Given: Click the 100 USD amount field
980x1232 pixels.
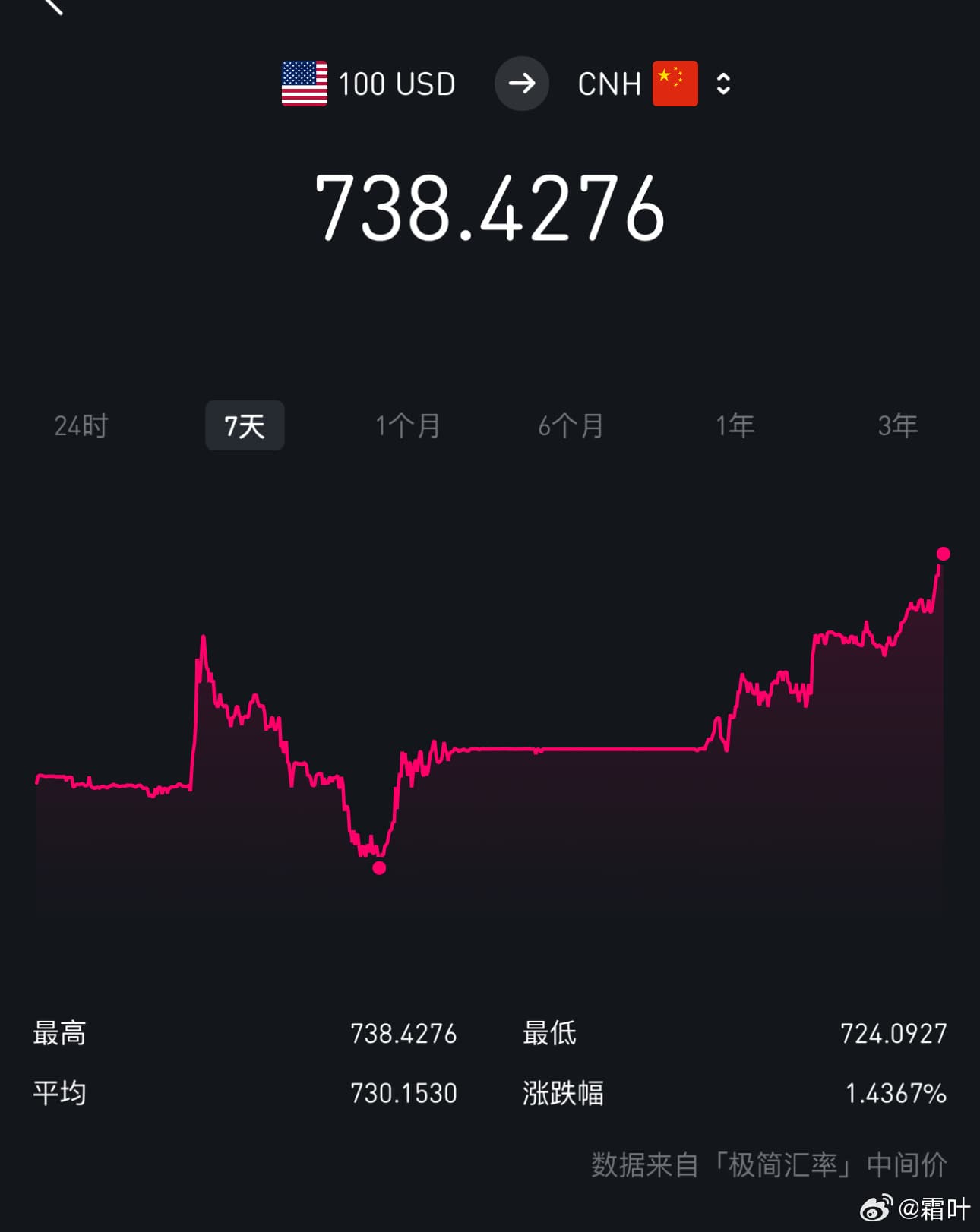Looking at the screenshot, I should tap(398, 84).
